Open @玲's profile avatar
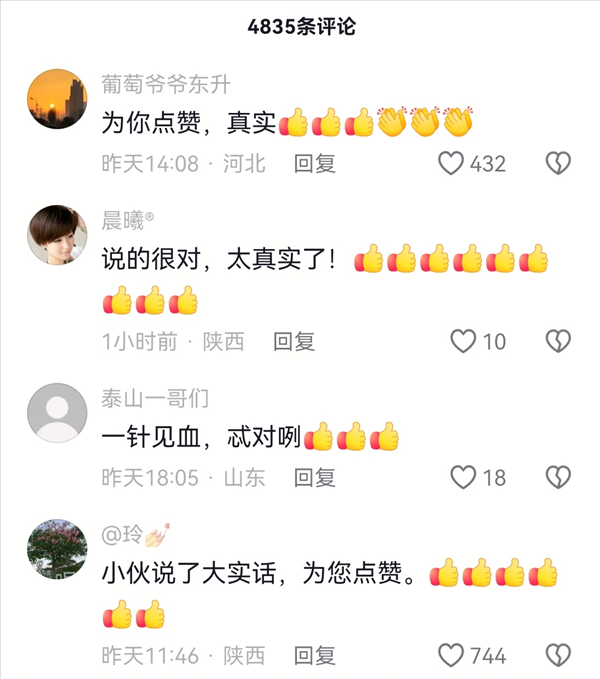600x679 pixels. [x=56, y=549]
